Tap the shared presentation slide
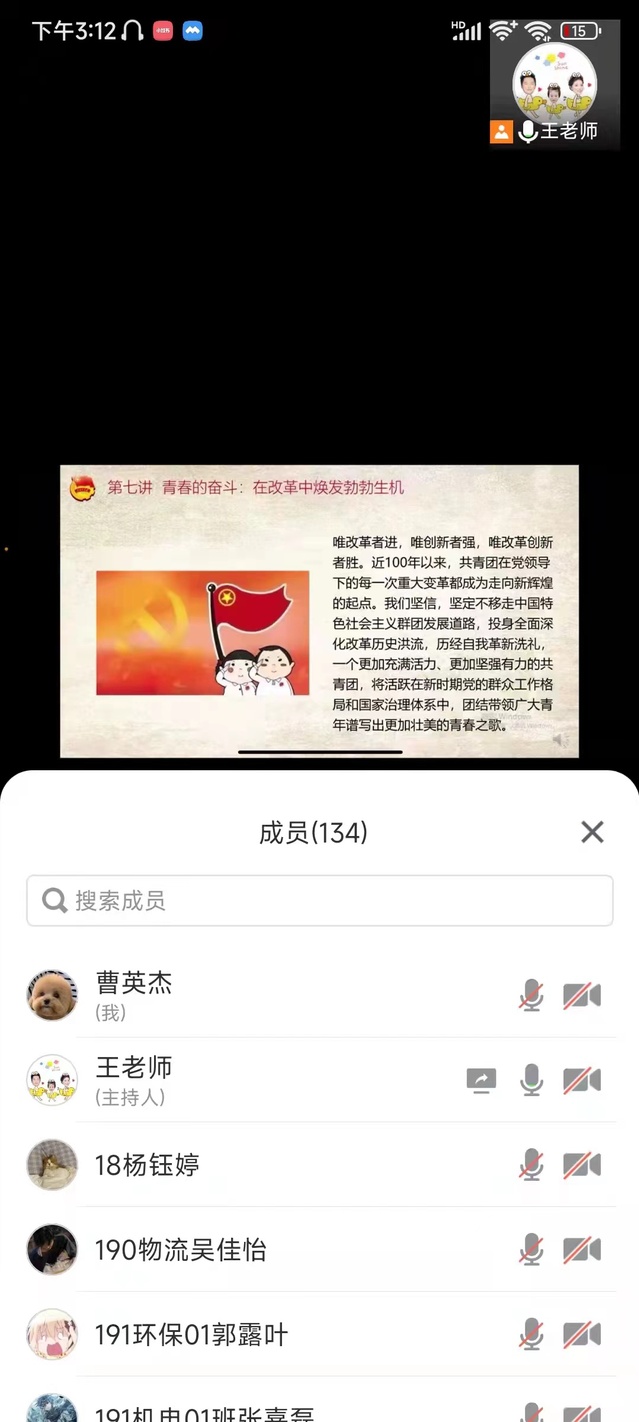The height and width of the screenshot is (1422, 639). pyautogui.click(x=319, y=610)
